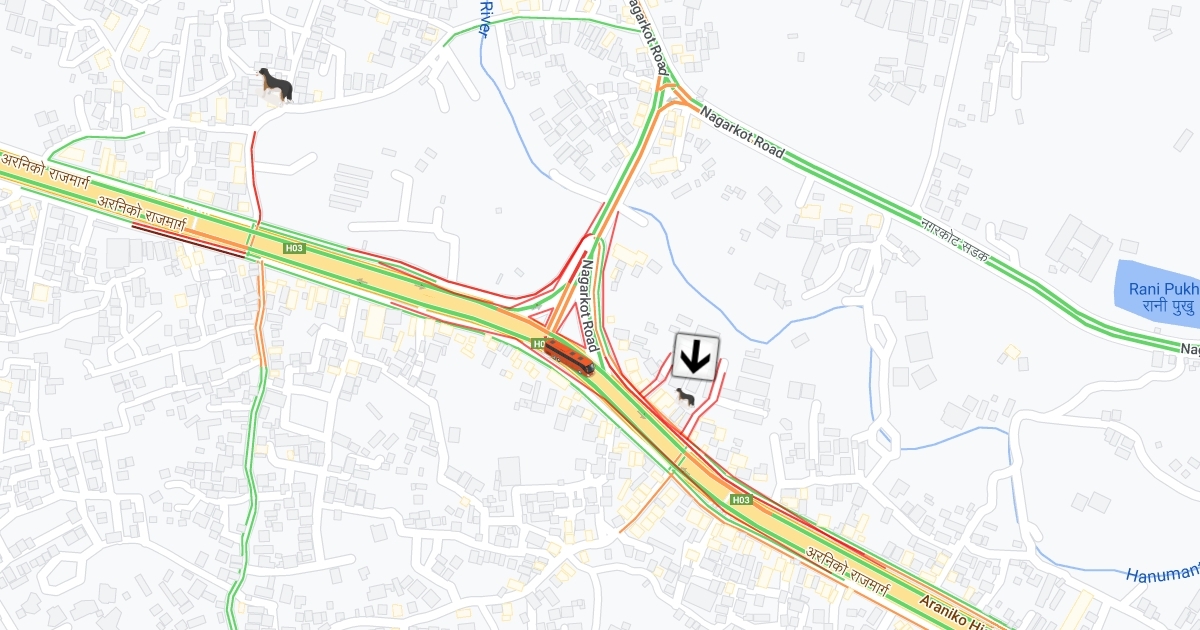Open the dog marker below the arrow sign

[x=686, y=397]
